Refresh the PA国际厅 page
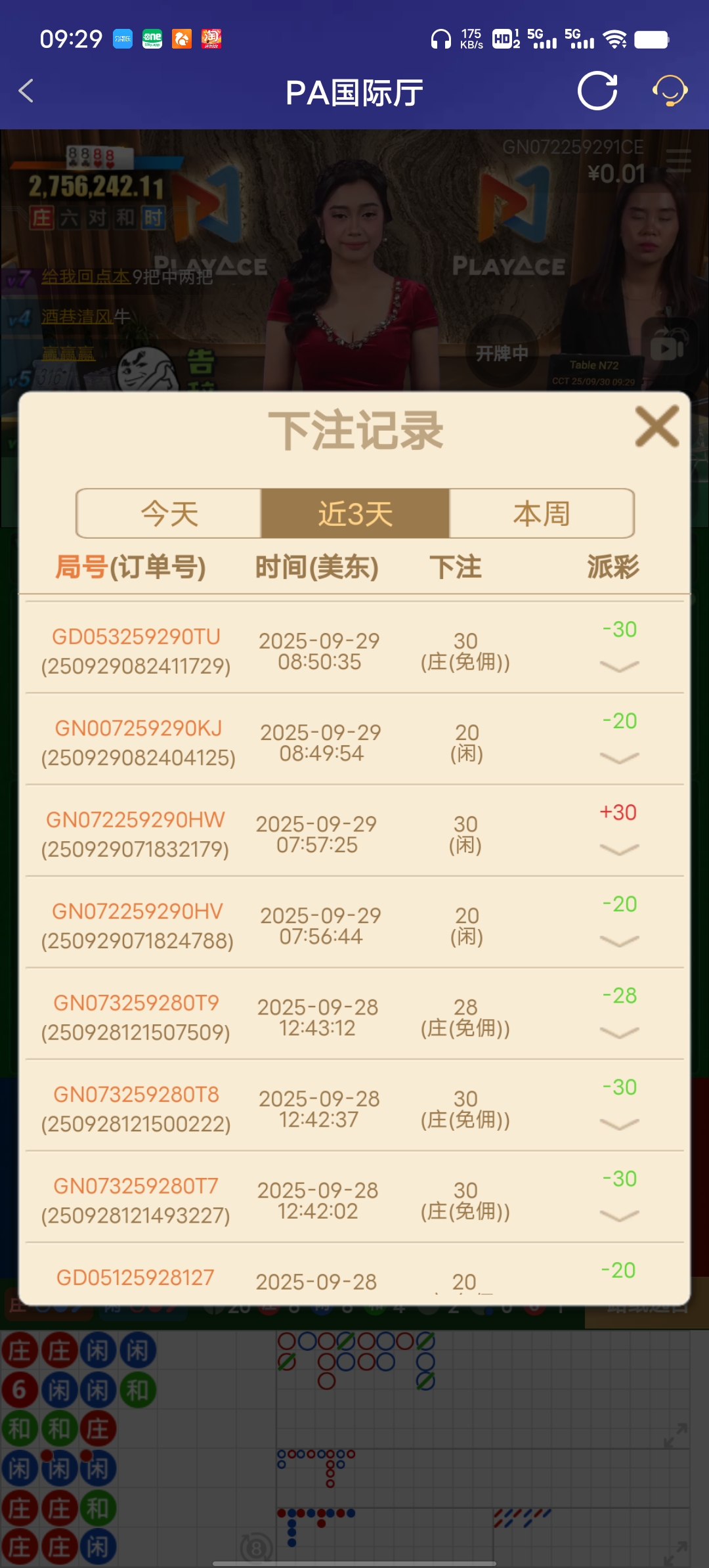 [597, 91]
